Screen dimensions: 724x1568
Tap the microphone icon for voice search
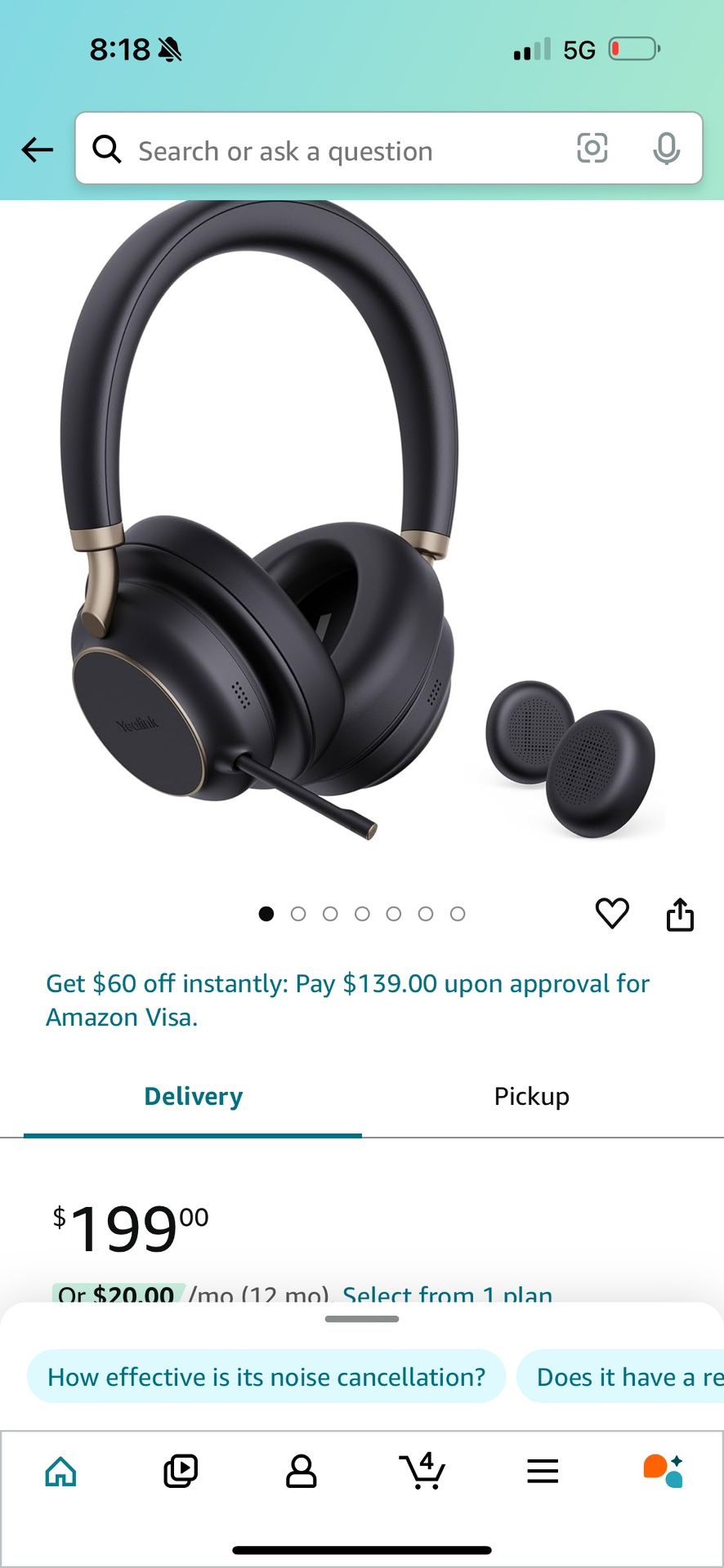[668, 149]
